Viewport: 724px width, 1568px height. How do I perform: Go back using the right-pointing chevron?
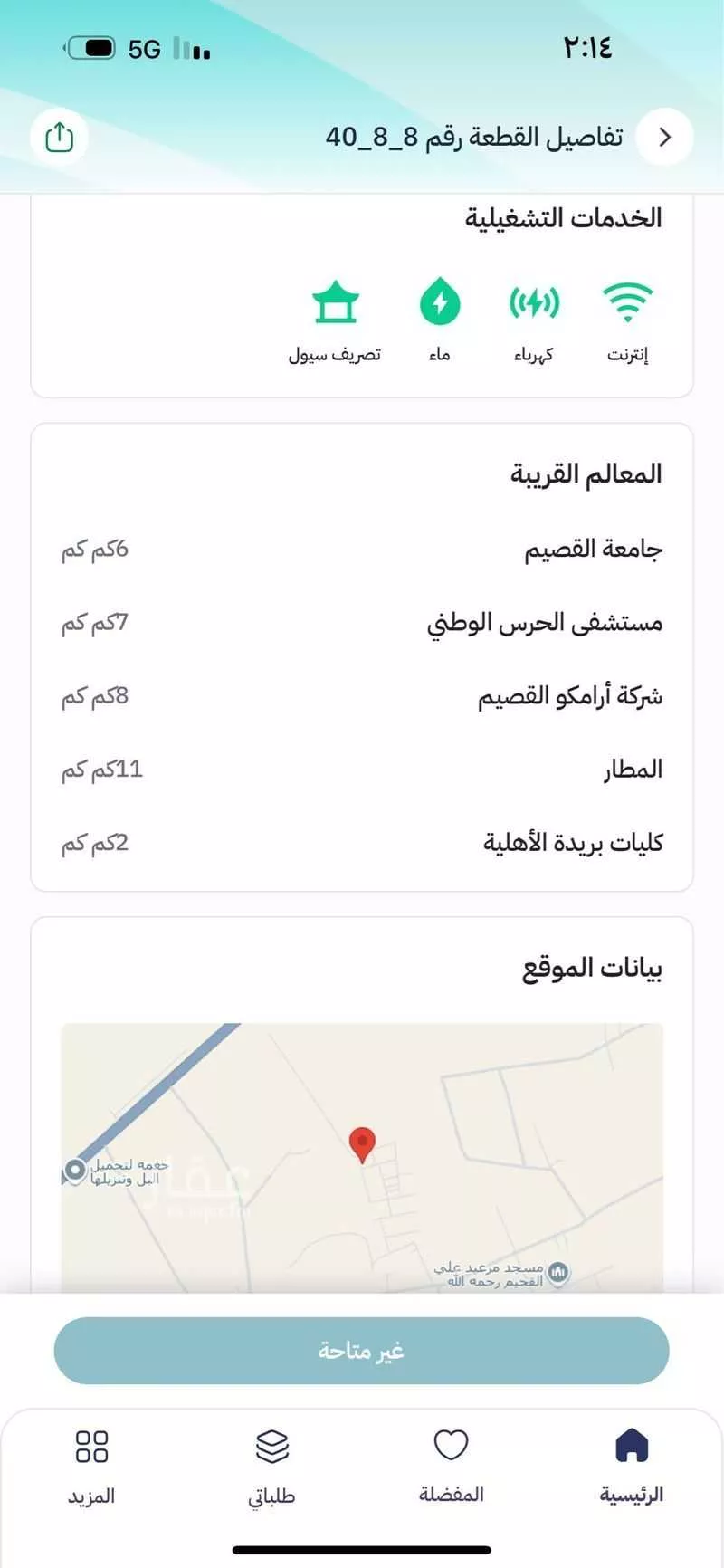tap(666, 137)
